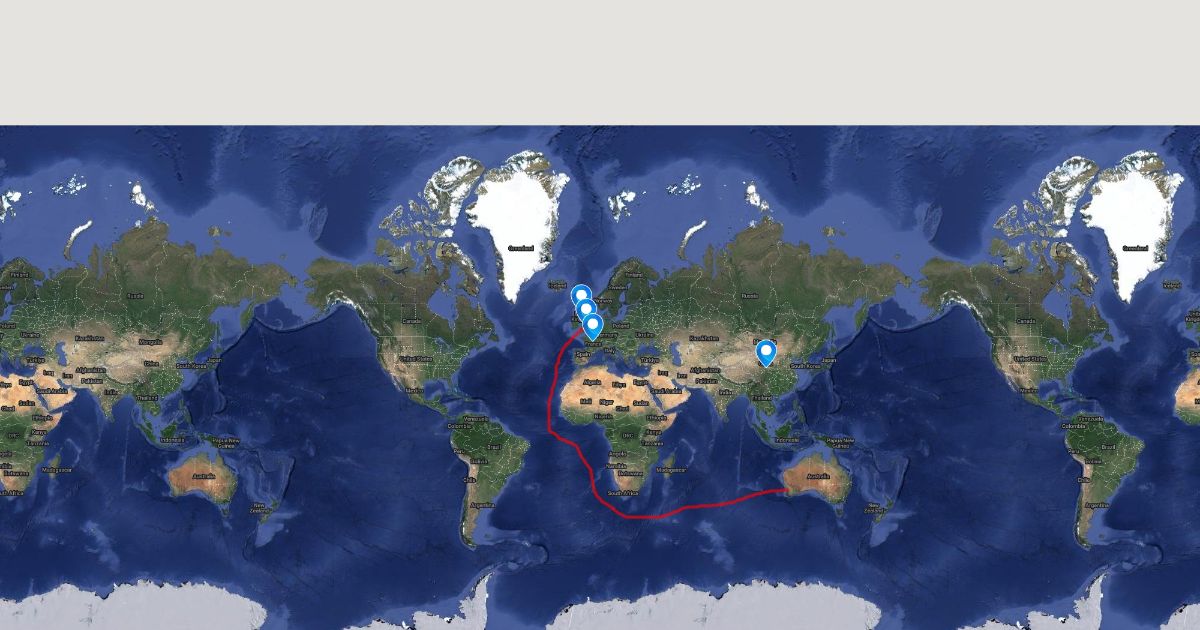Tap the middle pin over the United Kingdom
This screenshot has width=1200, height=630.
point(586,309)
